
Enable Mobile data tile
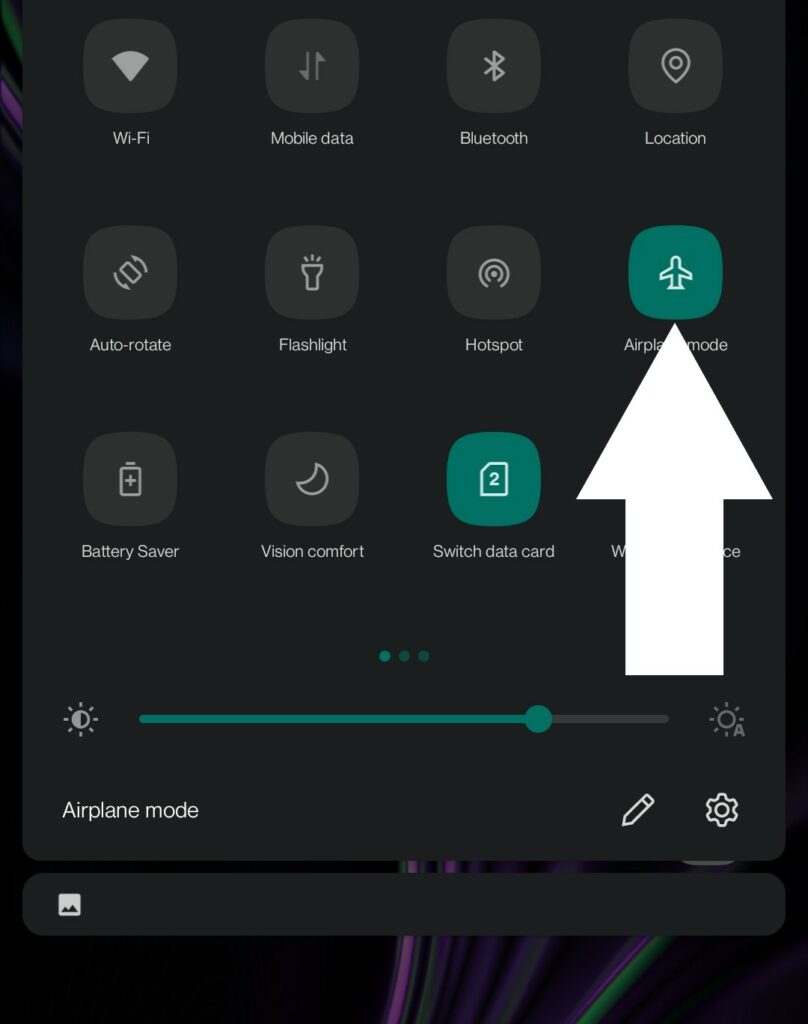point(312,66)
